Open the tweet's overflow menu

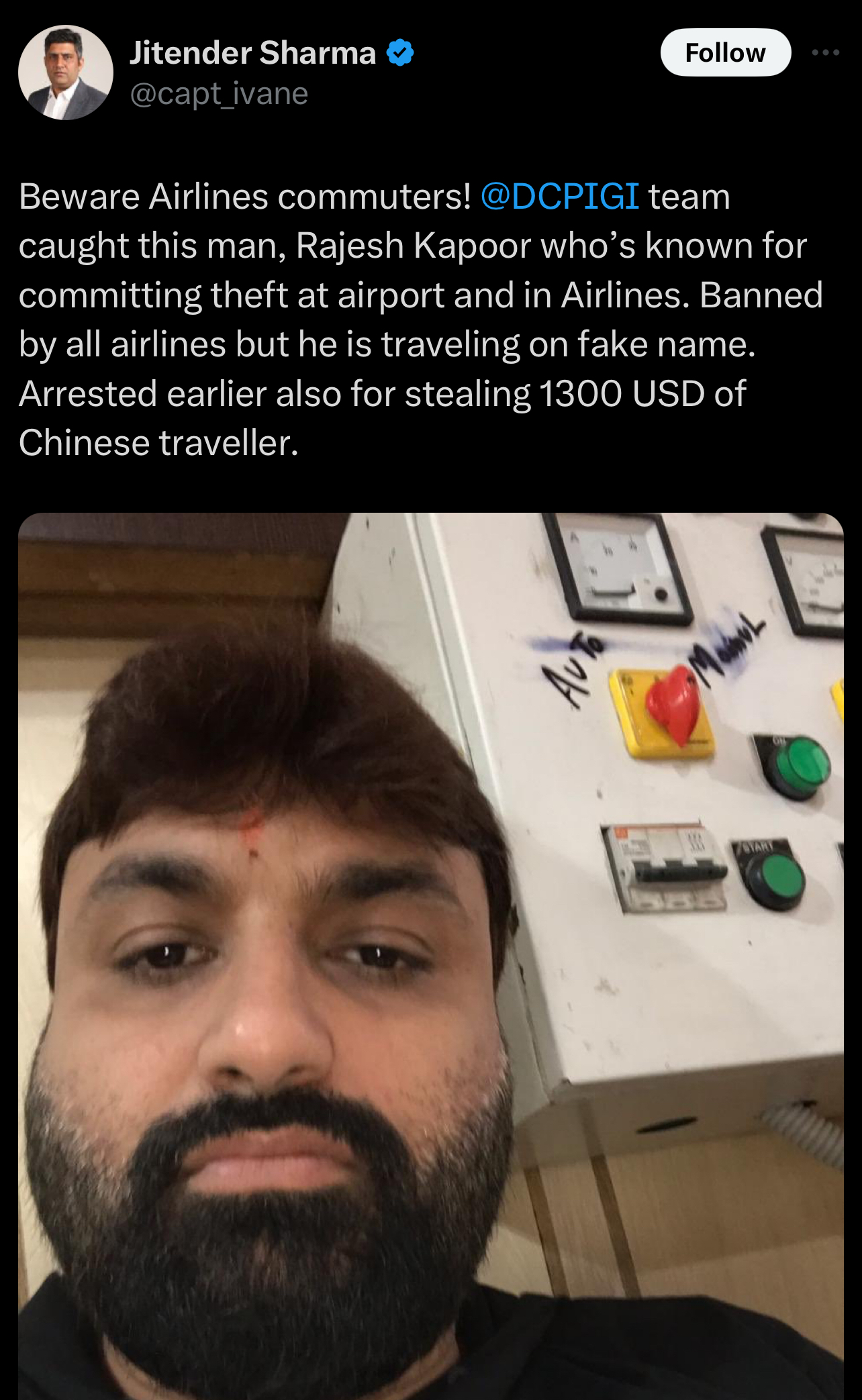[825, 52]
